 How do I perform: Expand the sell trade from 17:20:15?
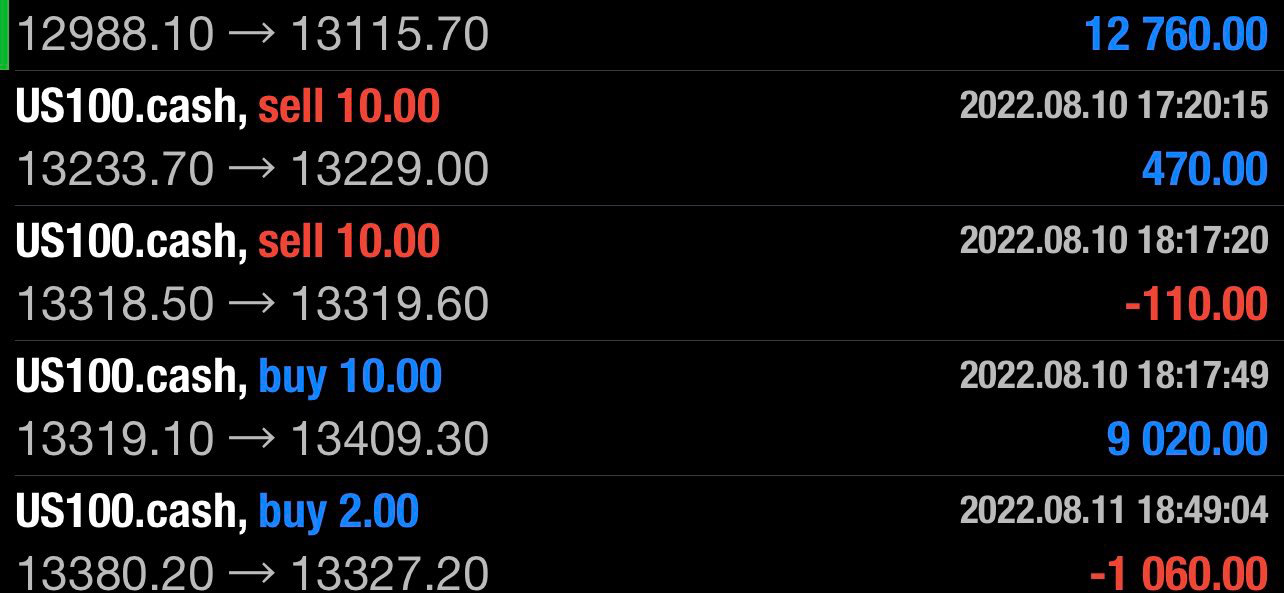point(640,138)
